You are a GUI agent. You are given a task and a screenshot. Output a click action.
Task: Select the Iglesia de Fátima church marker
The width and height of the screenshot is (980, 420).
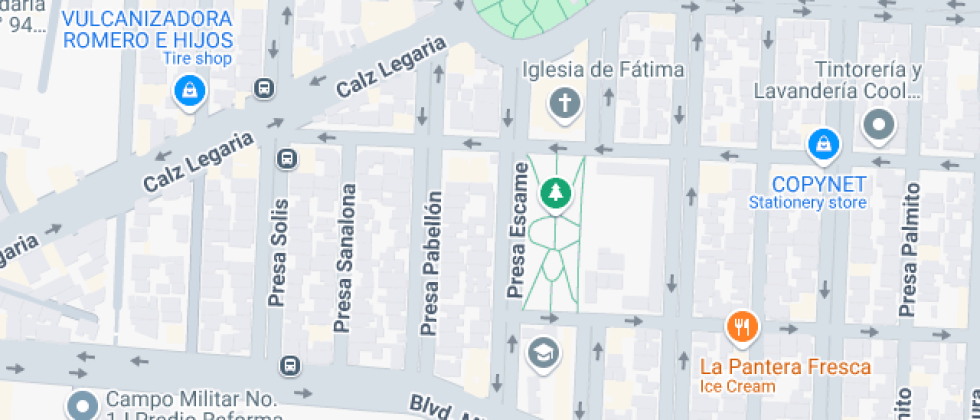pos(566,104)
